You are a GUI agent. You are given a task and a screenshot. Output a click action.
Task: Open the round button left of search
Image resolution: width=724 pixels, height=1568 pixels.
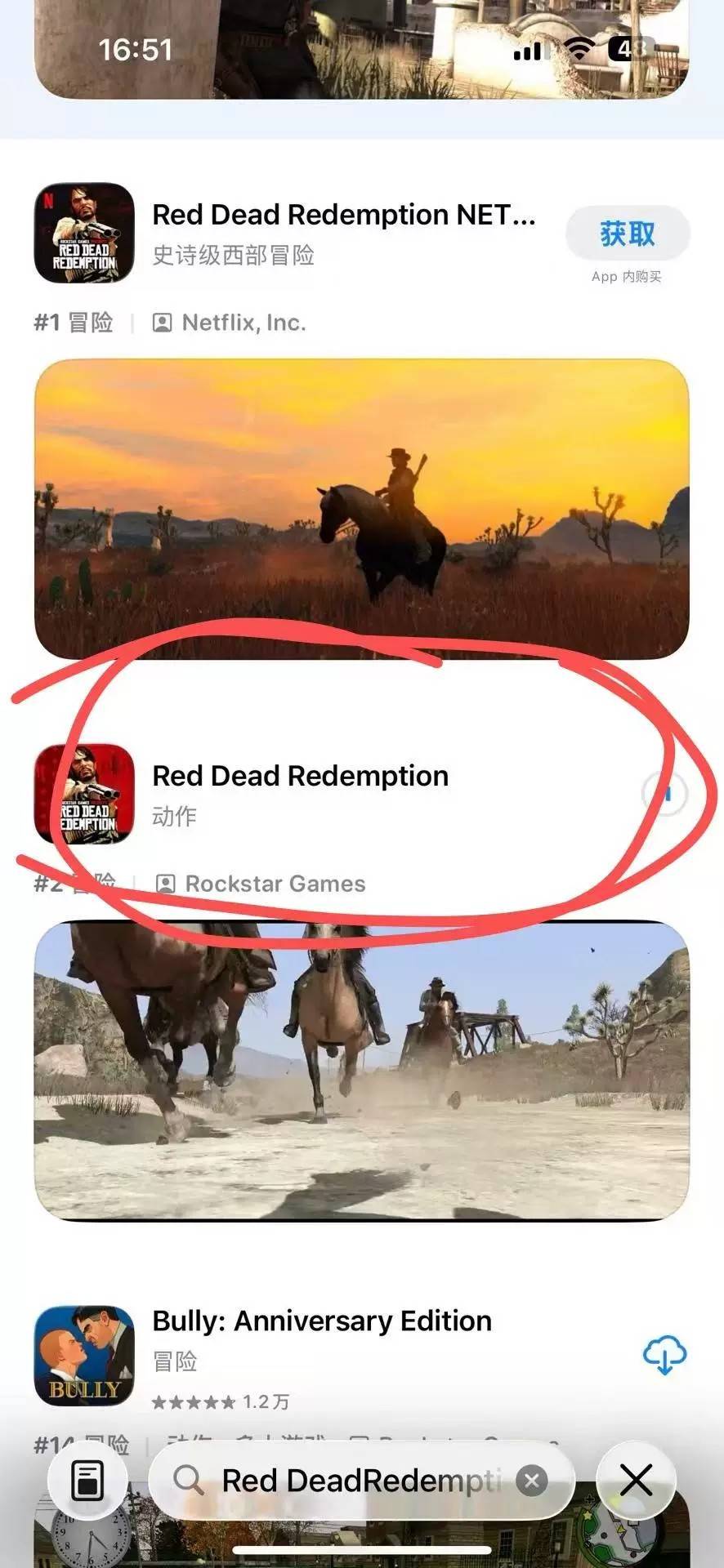pyautogui.click(x=87, y=1481)
